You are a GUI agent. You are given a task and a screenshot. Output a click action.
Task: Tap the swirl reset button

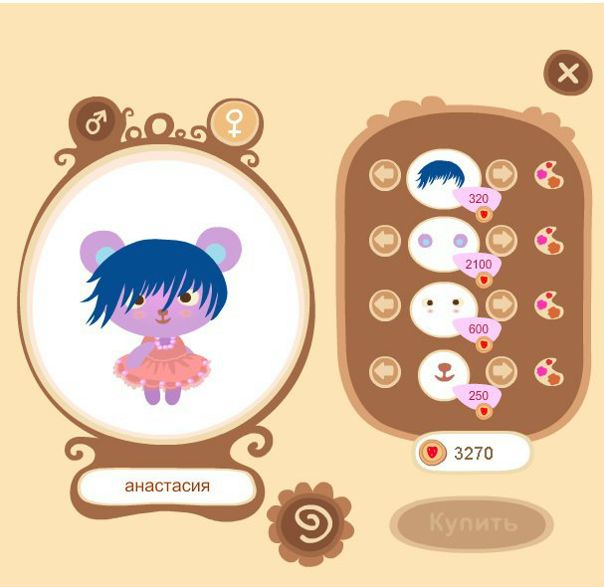pos(310,523)
